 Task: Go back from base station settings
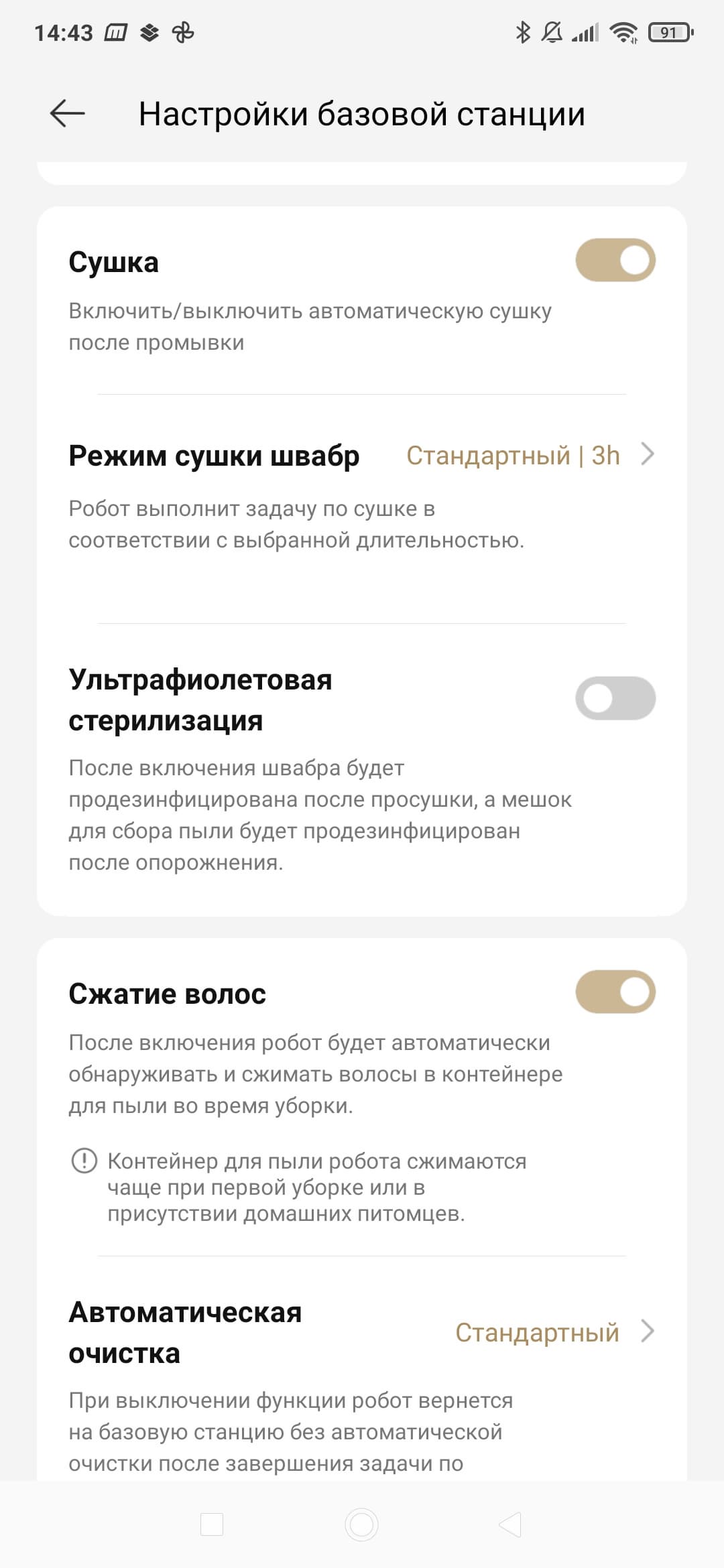67,113
